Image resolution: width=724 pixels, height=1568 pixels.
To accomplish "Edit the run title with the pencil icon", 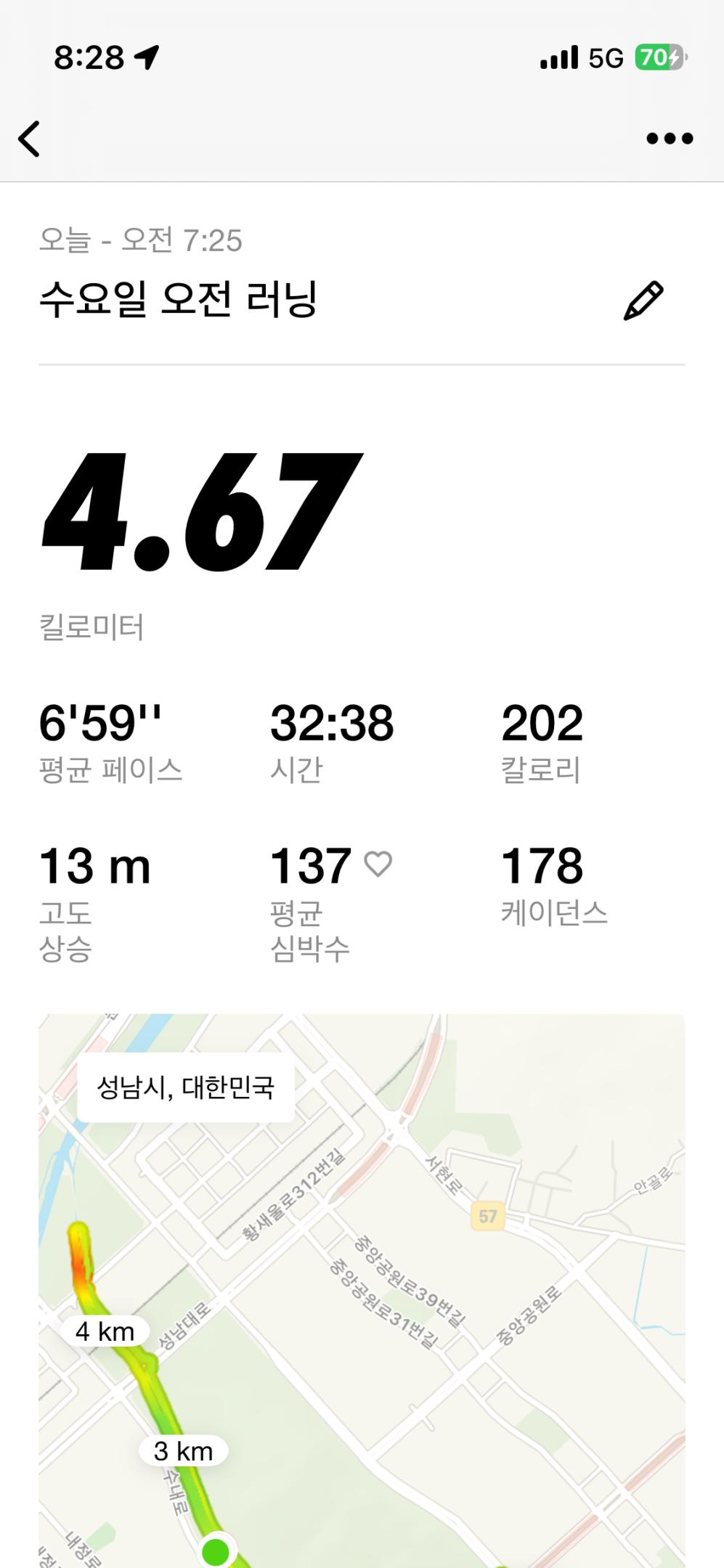I will [643, 301].
